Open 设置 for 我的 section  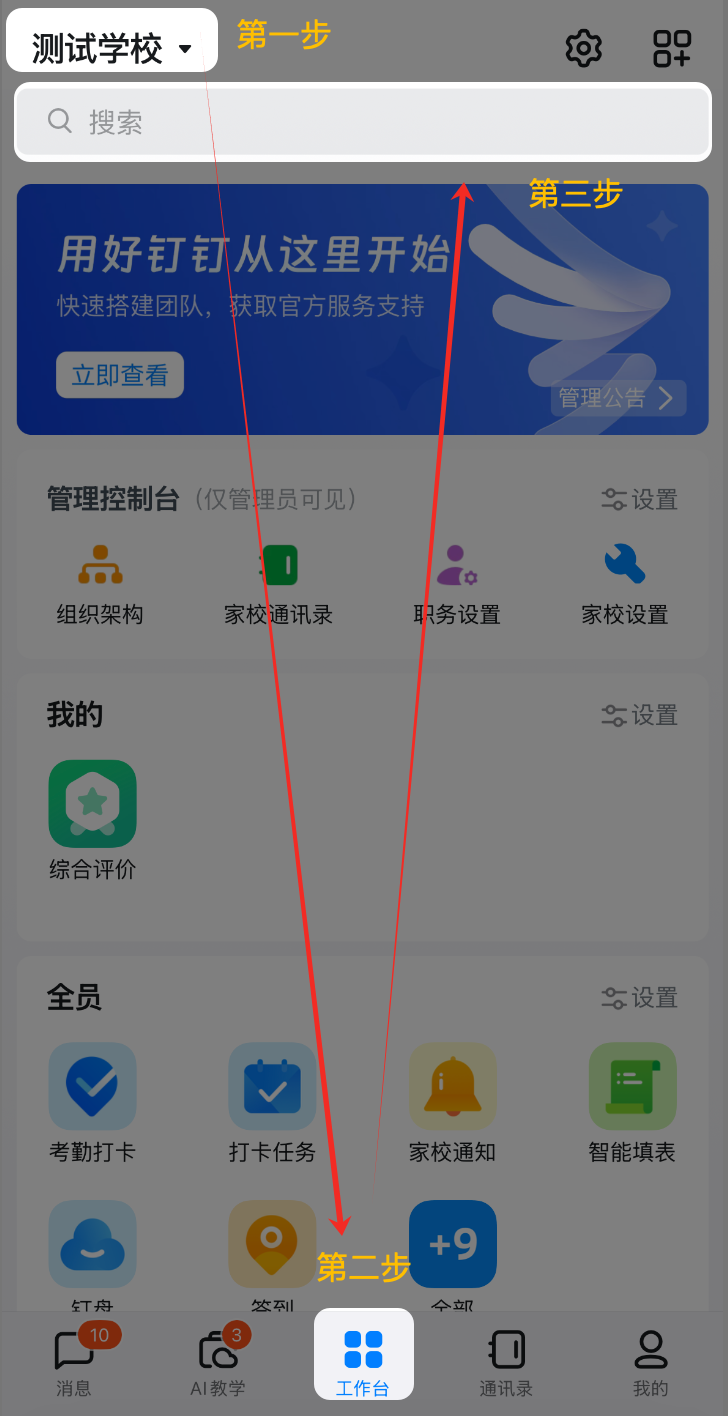[640, 715]
